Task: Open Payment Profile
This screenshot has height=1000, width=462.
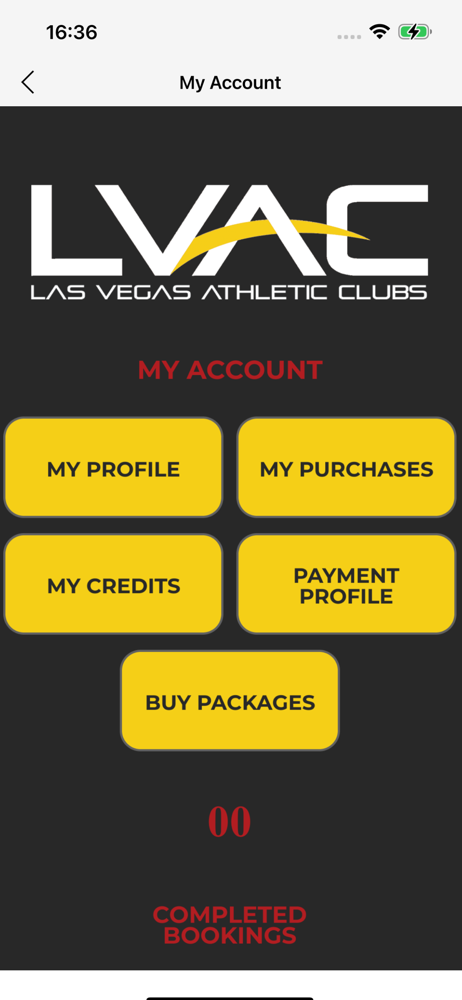Action: pyautogui.click(x=346, y=584)
